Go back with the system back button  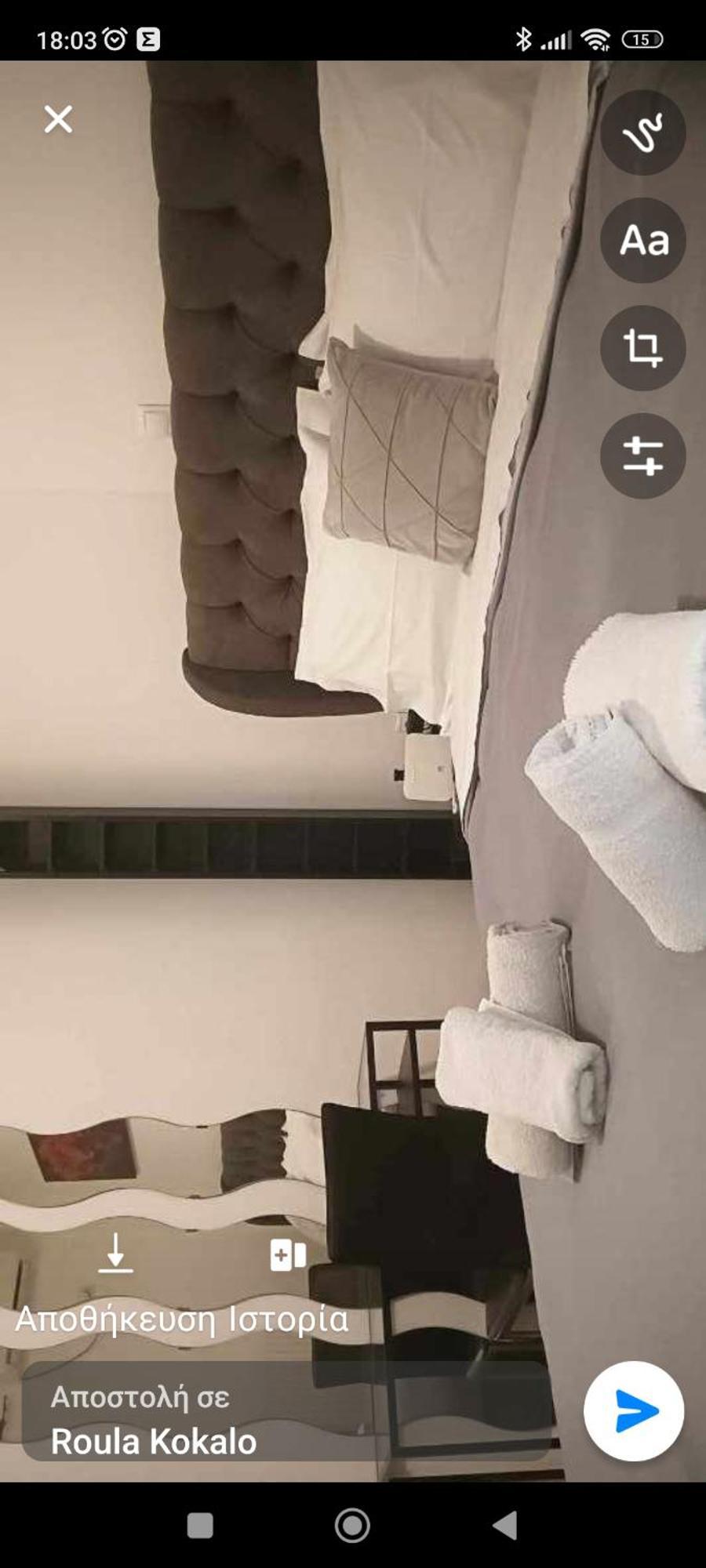click(504, 1526)
